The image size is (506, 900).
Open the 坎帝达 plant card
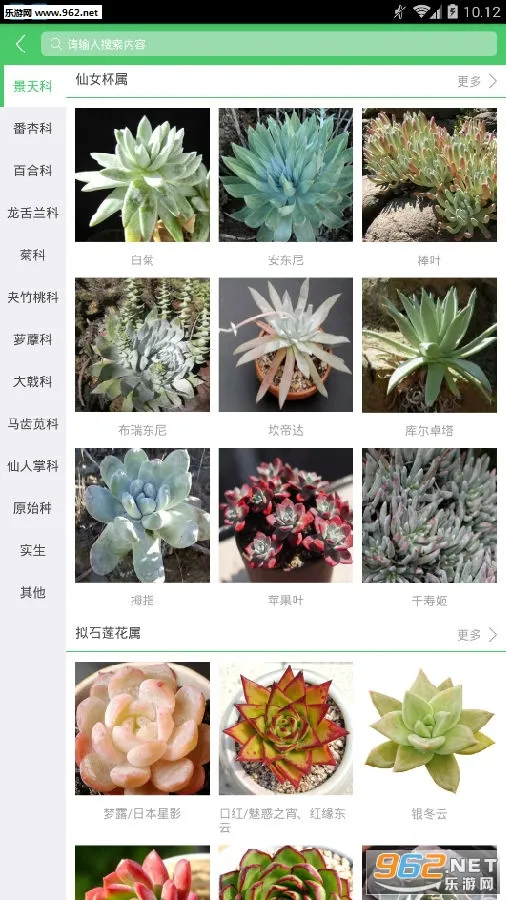286,358
